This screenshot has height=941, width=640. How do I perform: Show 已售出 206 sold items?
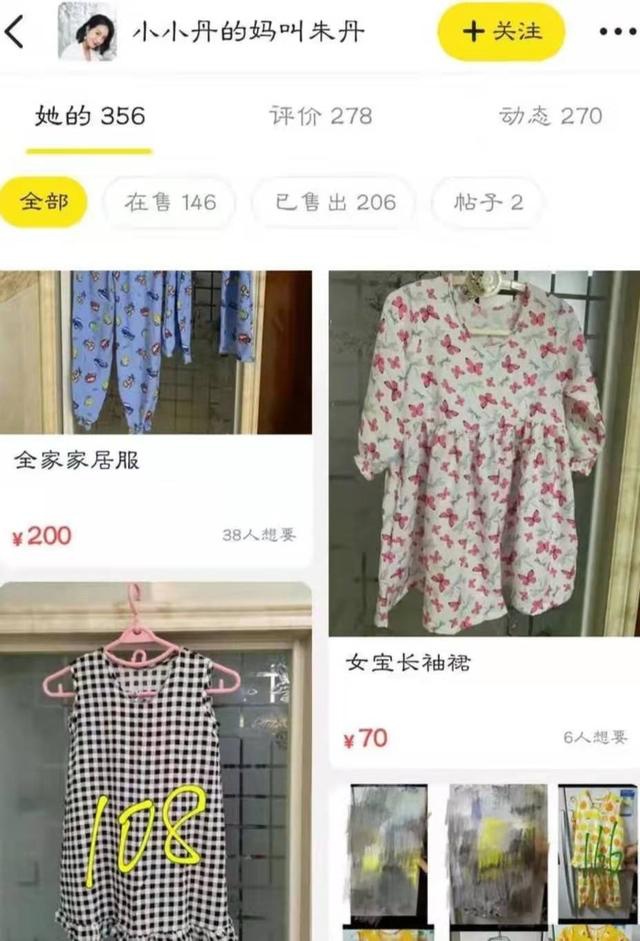point(336,202)
